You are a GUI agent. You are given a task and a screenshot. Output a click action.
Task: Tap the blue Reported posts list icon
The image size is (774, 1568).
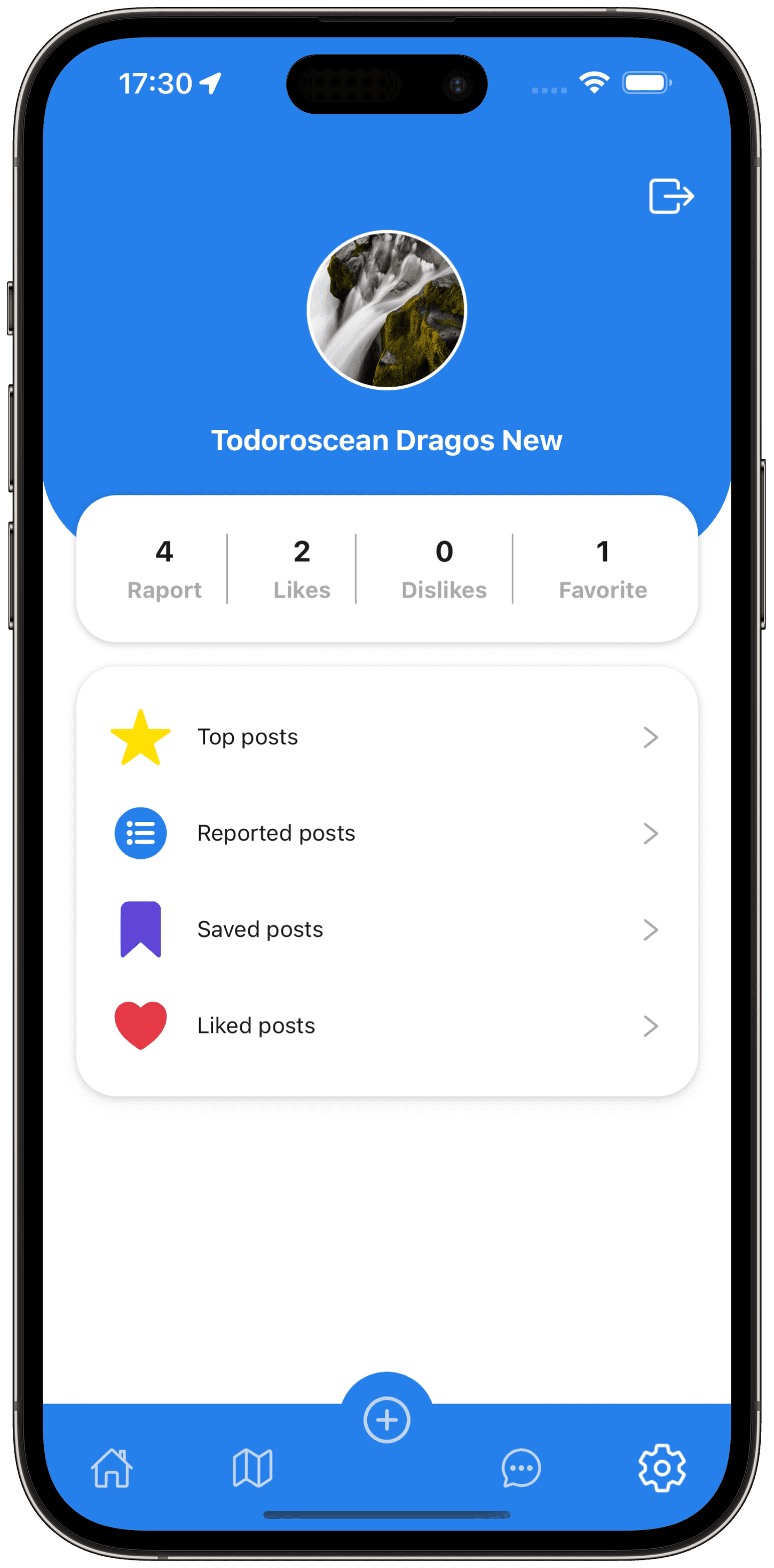click(x=140, y=833)
